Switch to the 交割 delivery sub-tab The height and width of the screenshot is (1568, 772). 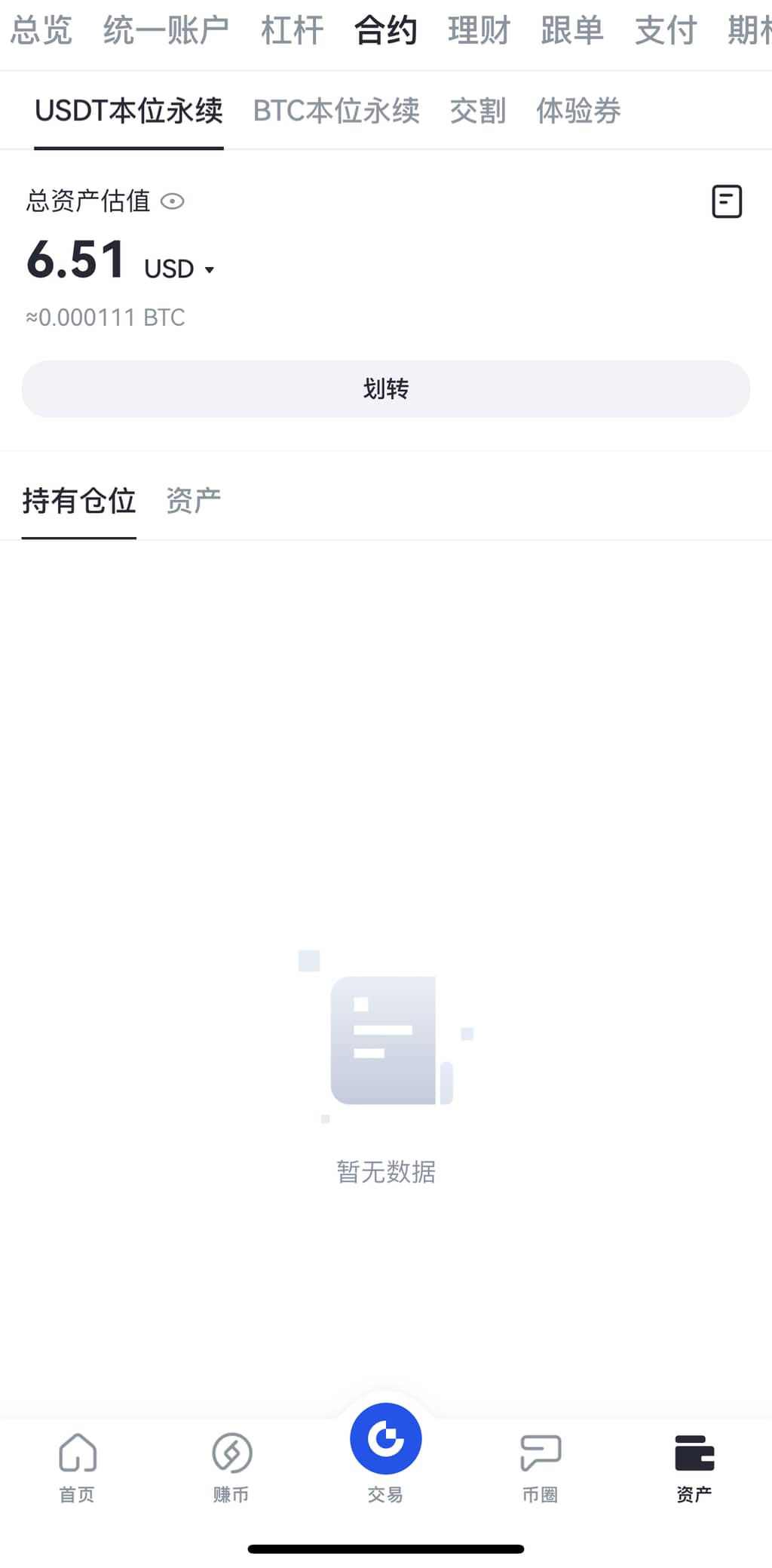(478, 111)
